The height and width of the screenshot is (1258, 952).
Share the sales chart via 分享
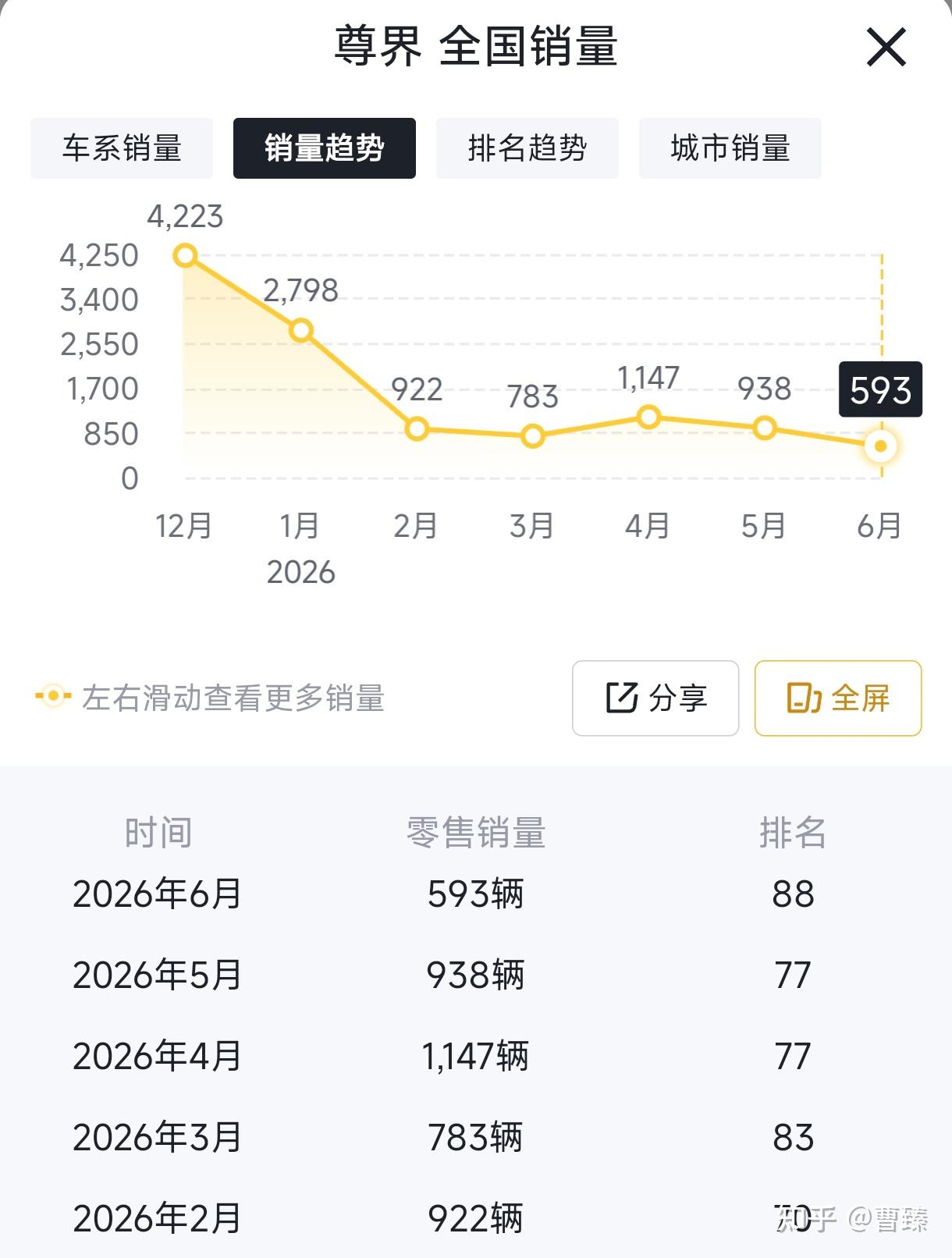pyautogui.click(x=655, y=698)
